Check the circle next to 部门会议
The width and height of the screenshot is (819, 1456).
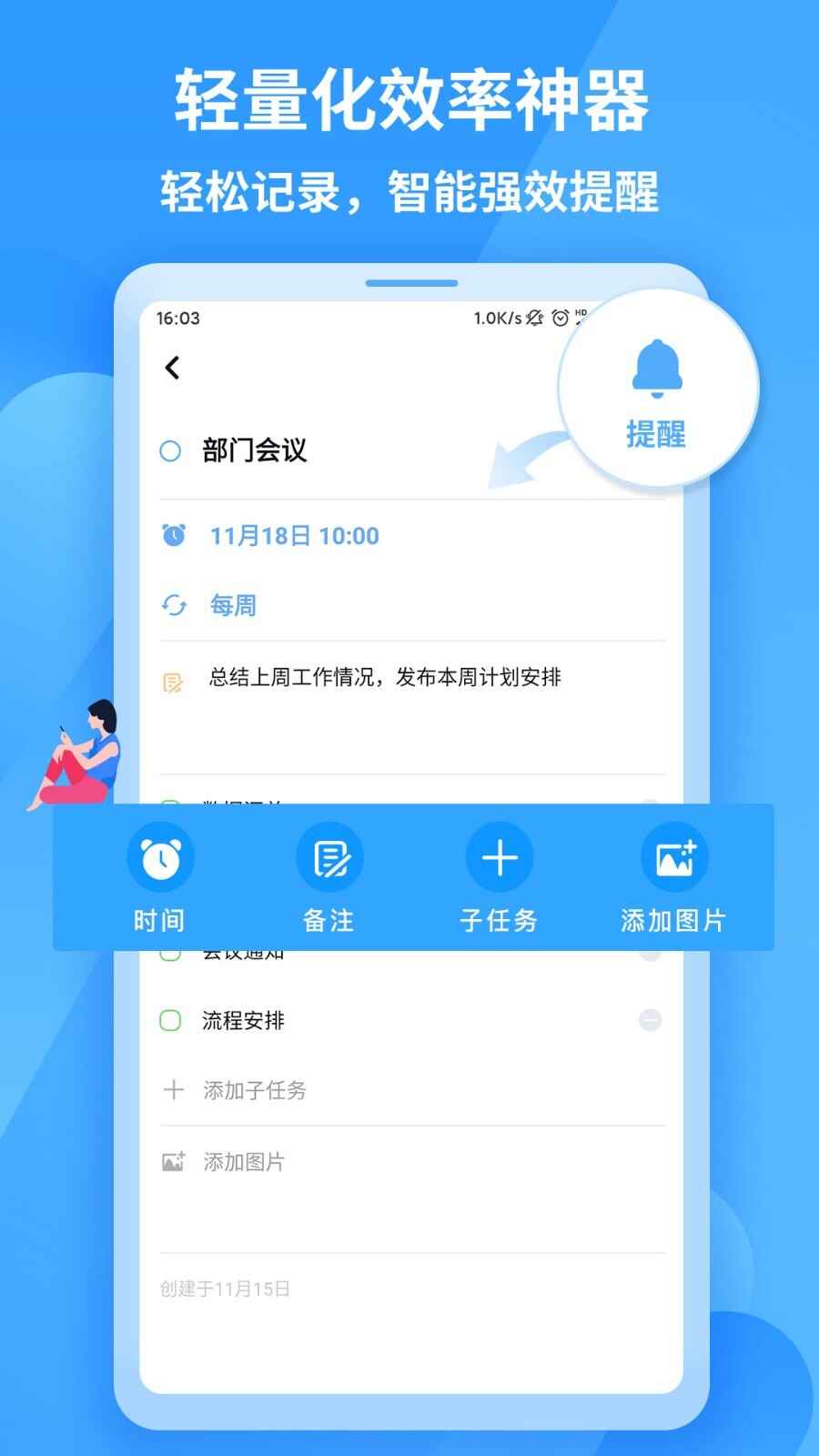coord(170,450)
